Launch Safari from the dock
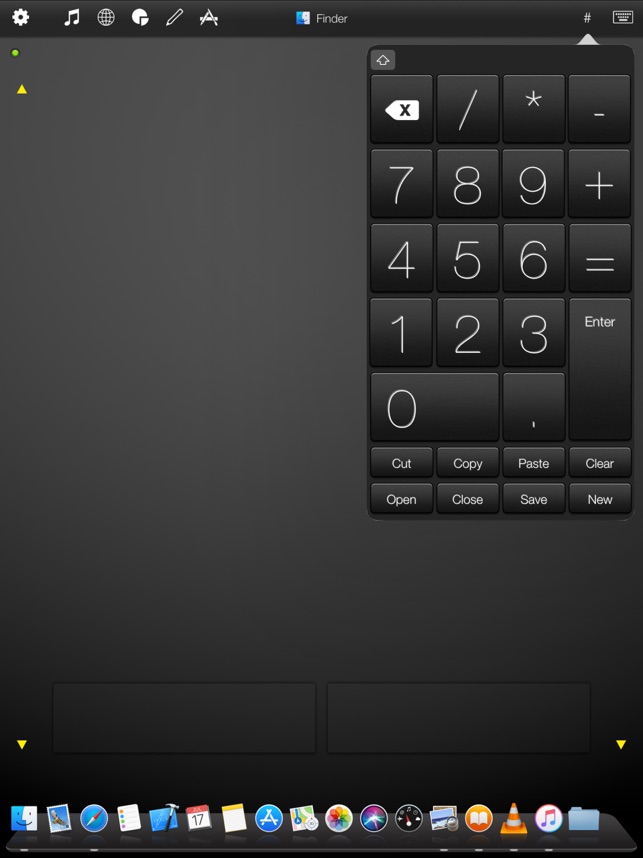The width and height of the screenshot is (643, 858). pos(94,819)
